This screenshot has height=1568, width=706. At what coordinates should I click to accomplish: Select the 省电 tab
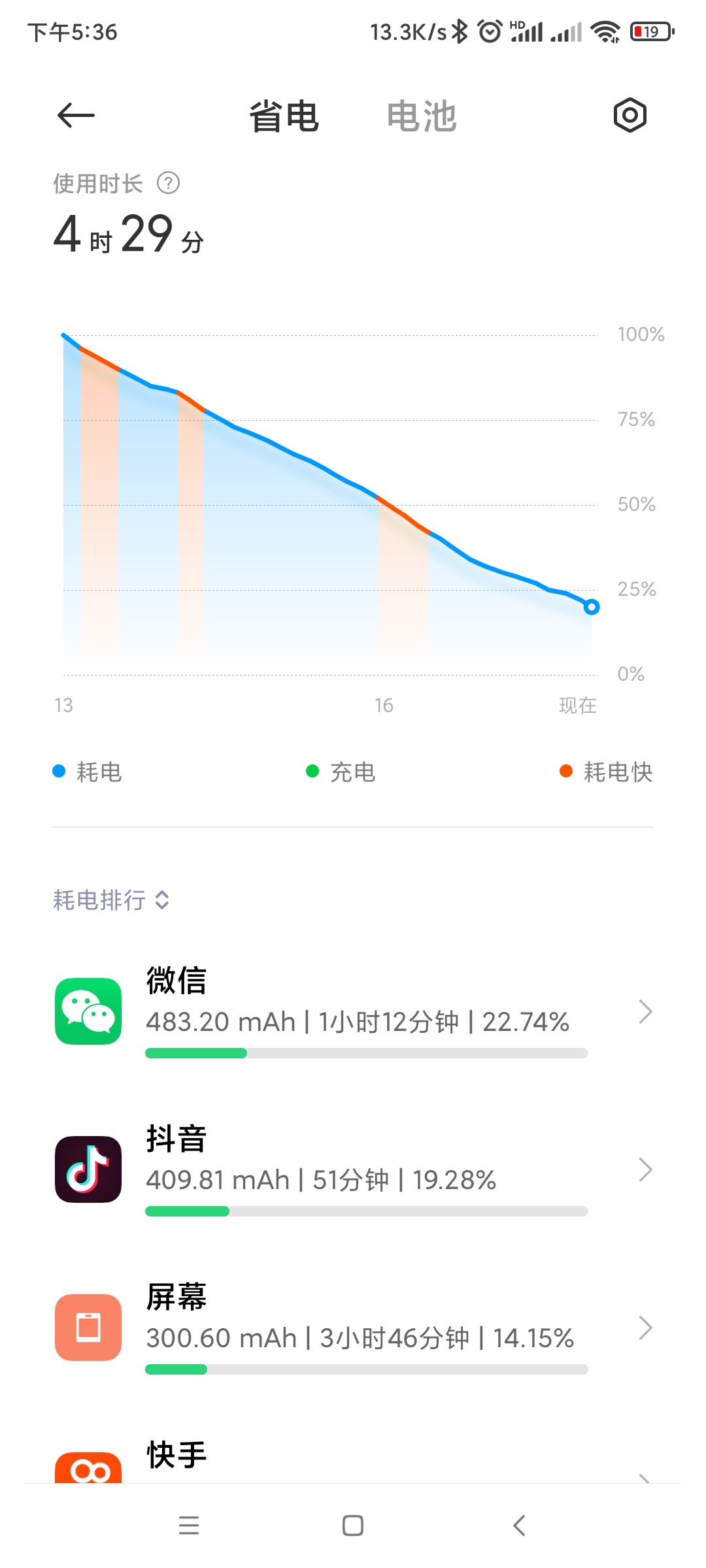(284, 117)
